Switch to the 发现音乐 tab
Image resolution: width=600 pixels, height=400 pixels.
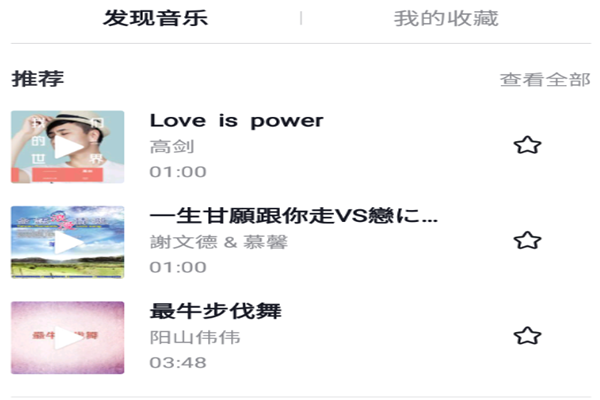pyautogui.click(x=155, y=18)
